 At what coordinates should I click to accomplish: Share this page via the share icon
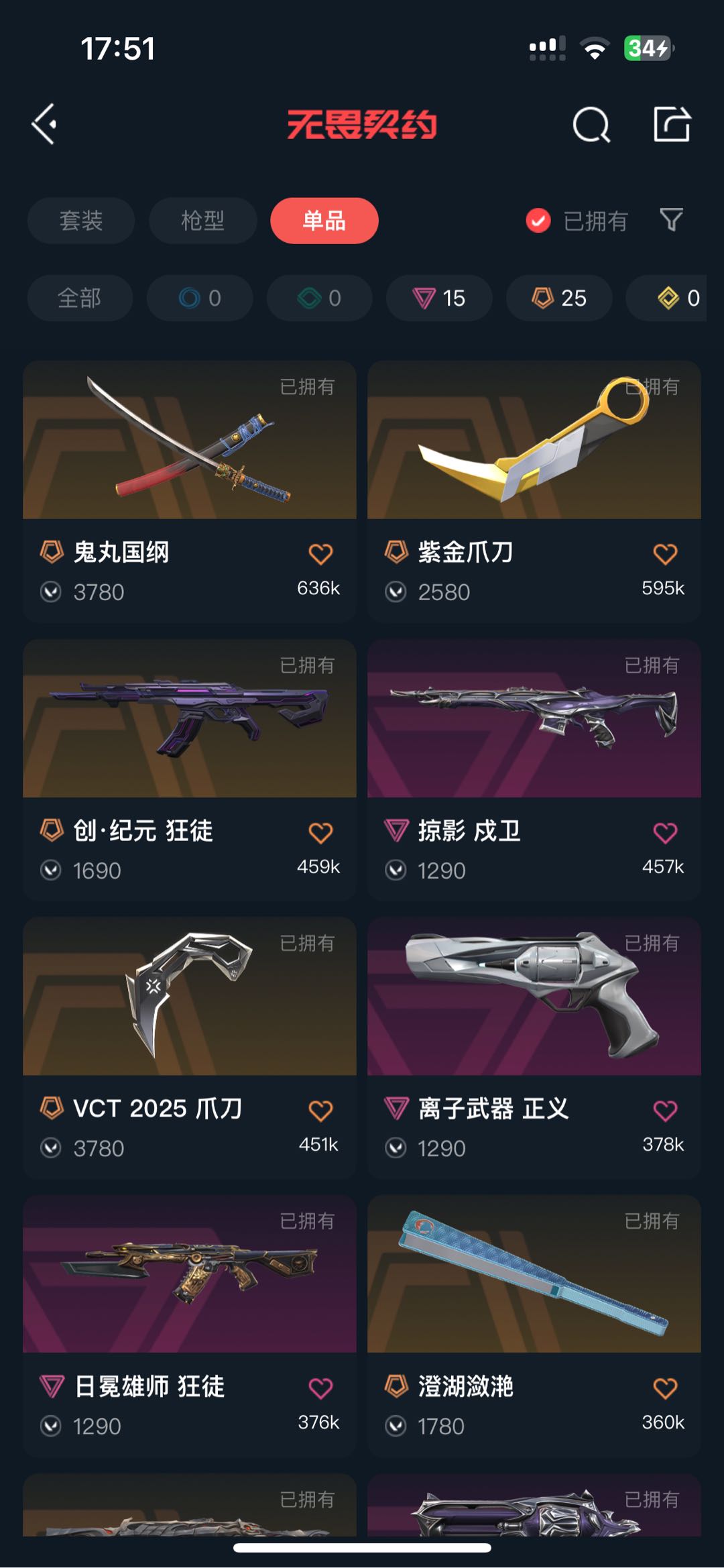click(672, 124)
